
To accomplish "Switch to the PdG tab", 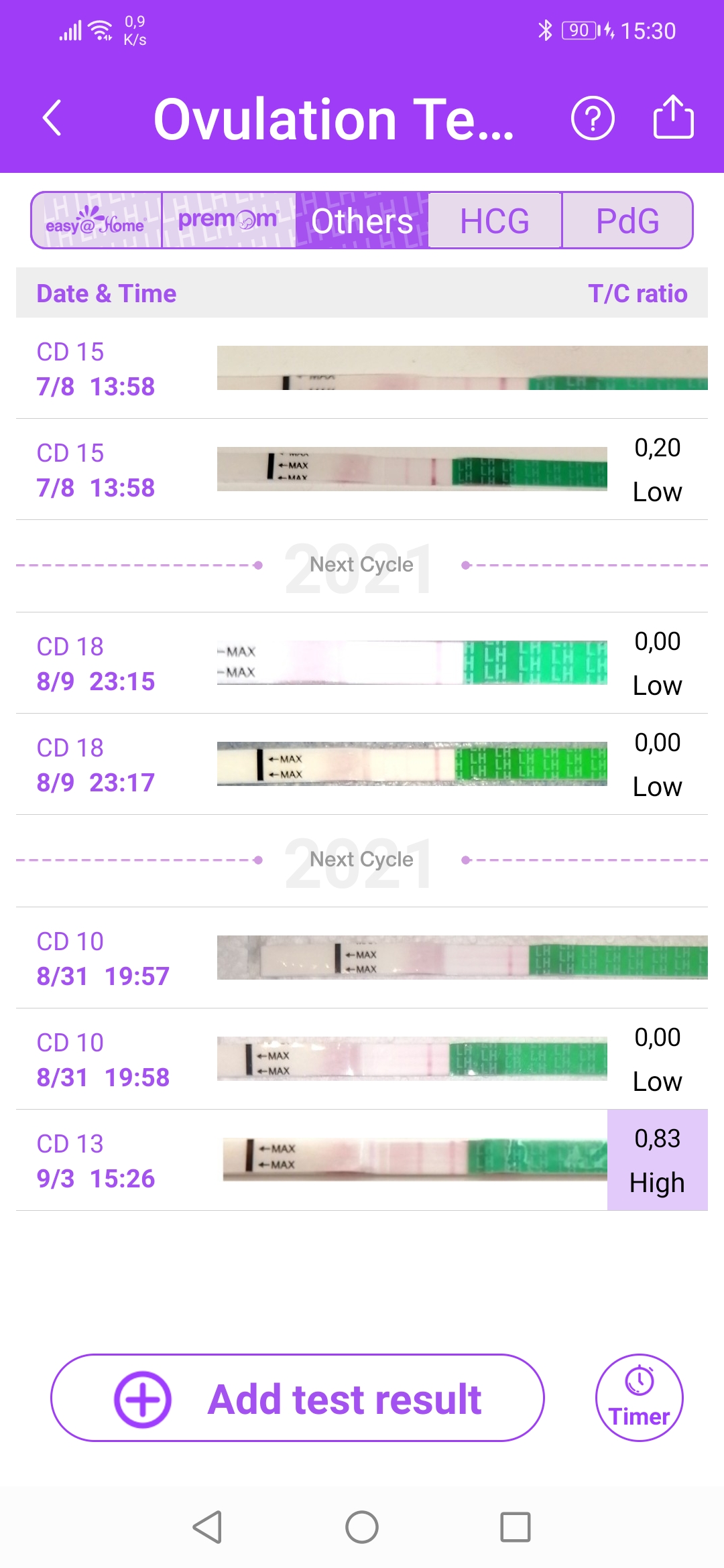I will (627, 220).
